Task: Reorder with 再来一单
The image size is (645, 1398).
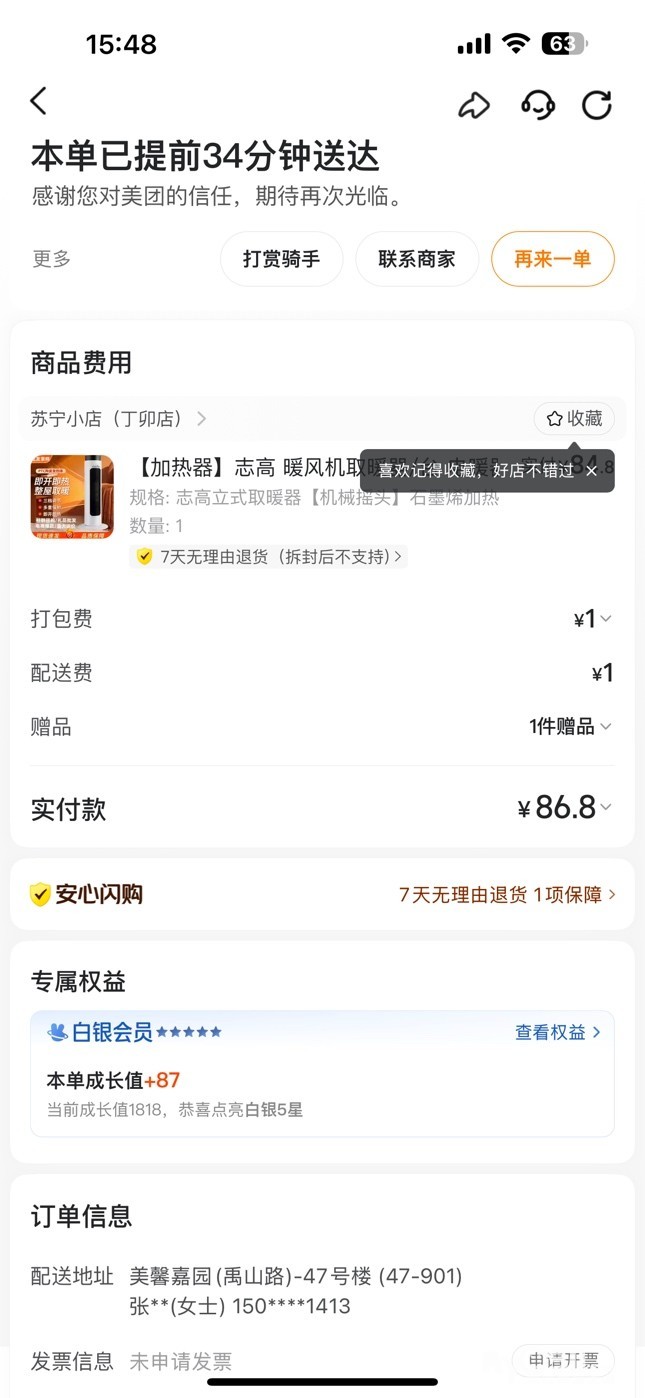Action: point(552,259)
